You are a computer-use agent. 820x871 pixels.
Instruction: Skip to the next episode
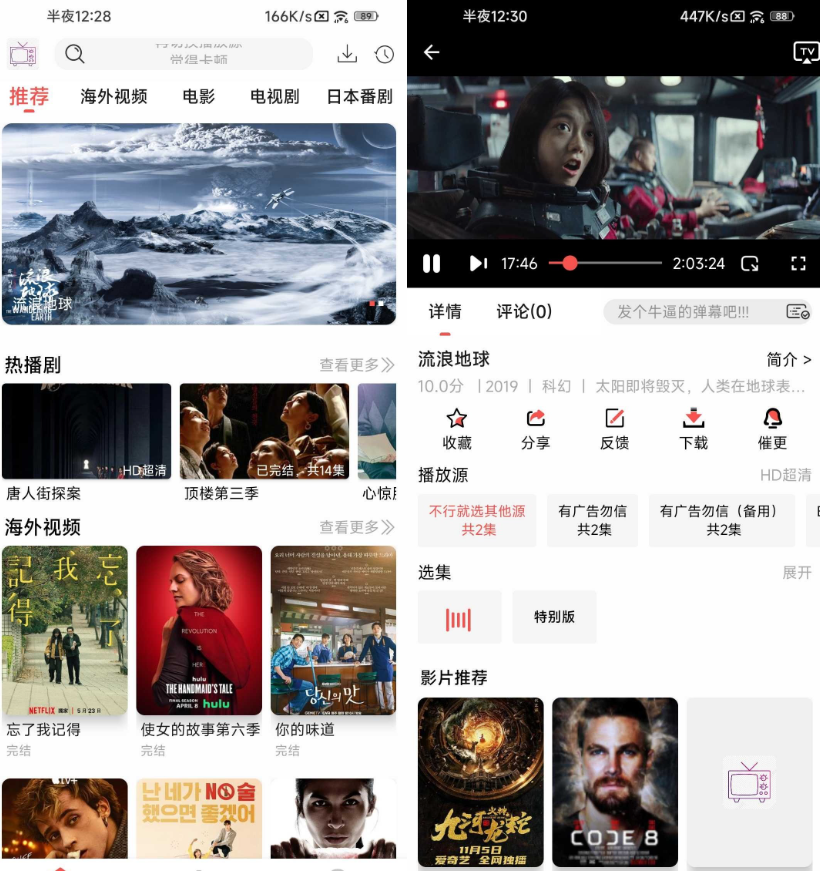click(478, 263)
